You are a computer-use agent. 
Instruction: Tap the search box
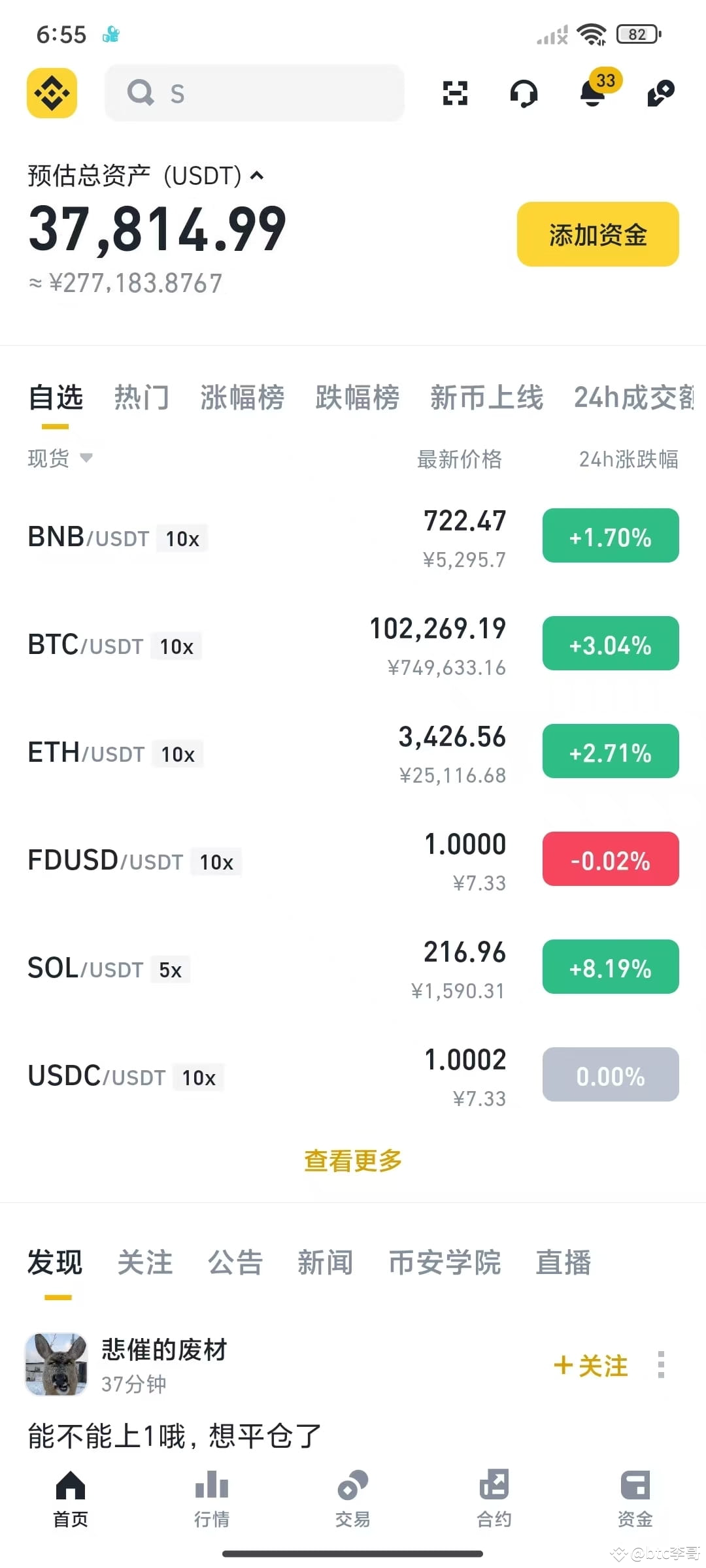point(254,93)
